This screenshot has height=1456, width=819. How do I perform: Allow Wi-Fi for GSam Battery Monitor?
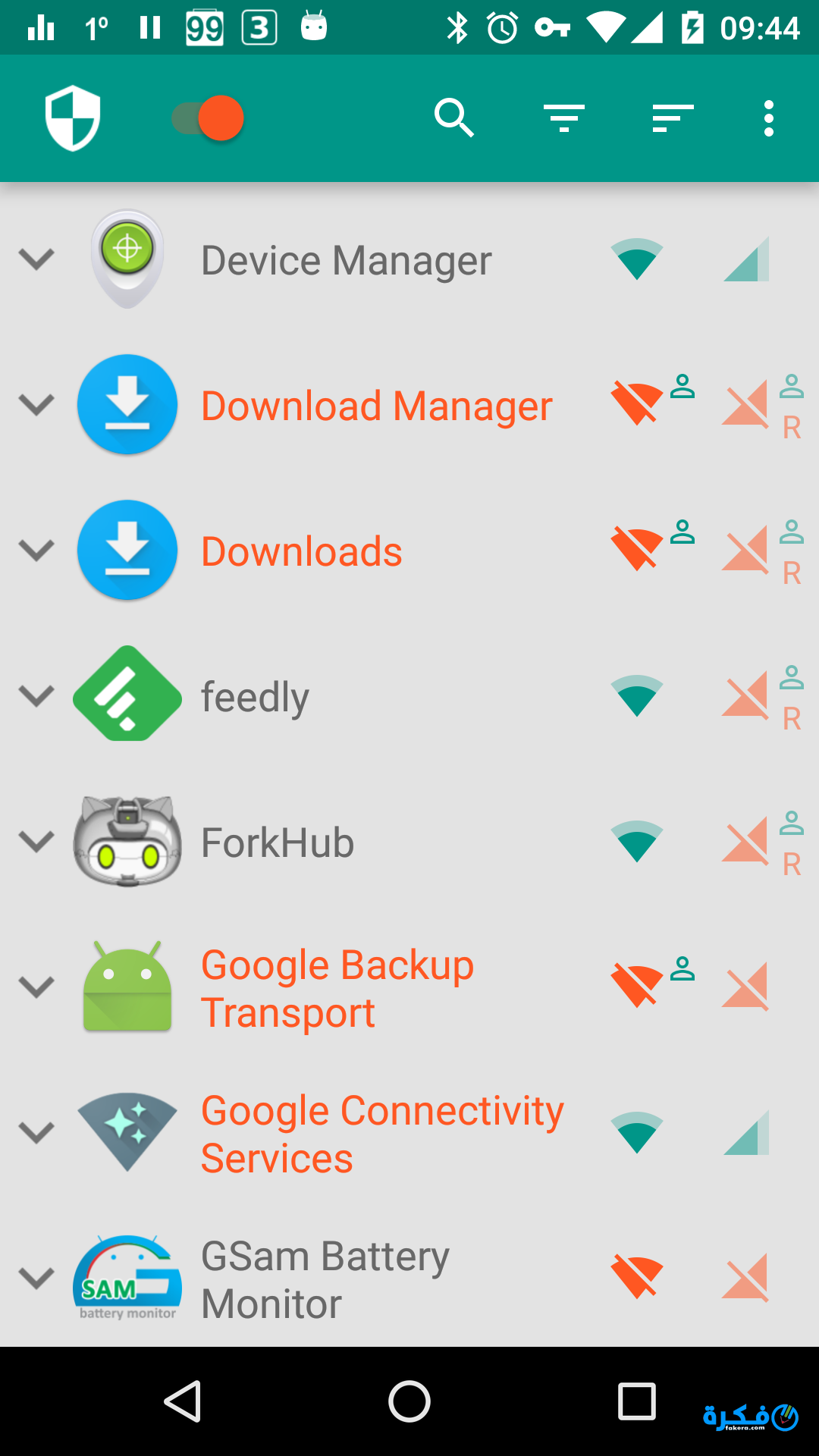coord(637,1279)
